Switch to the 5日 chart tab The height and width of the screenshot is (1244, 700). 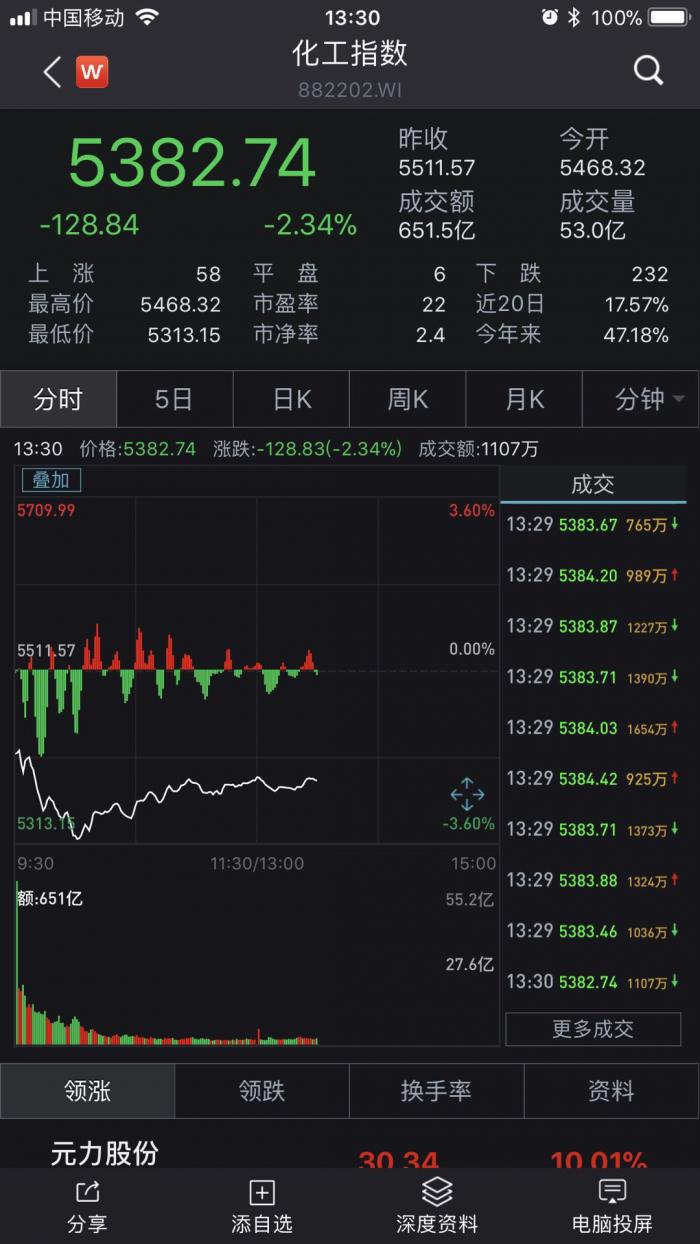click(x=174, y=400)
